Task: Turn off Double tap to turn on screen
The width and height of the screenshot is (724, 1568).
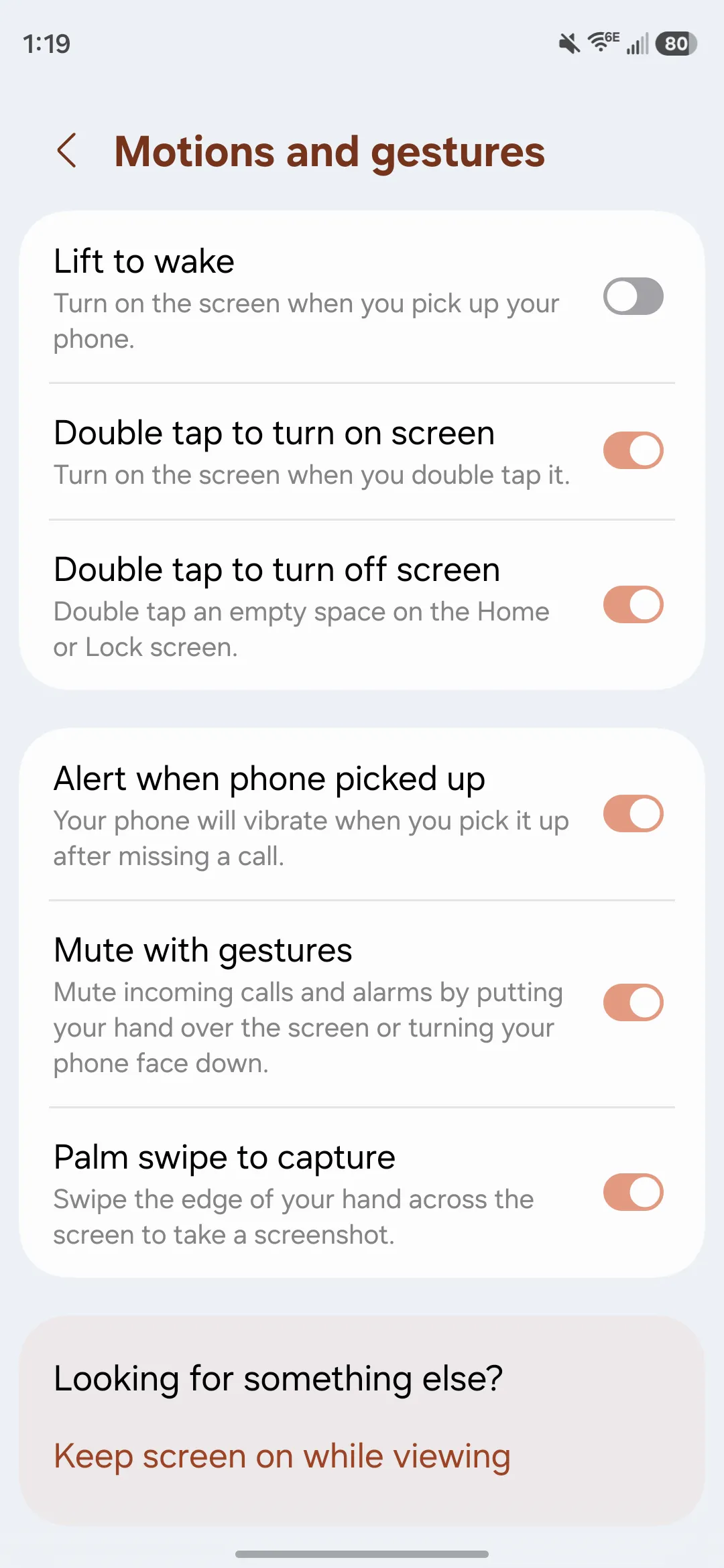Action: 633,450
